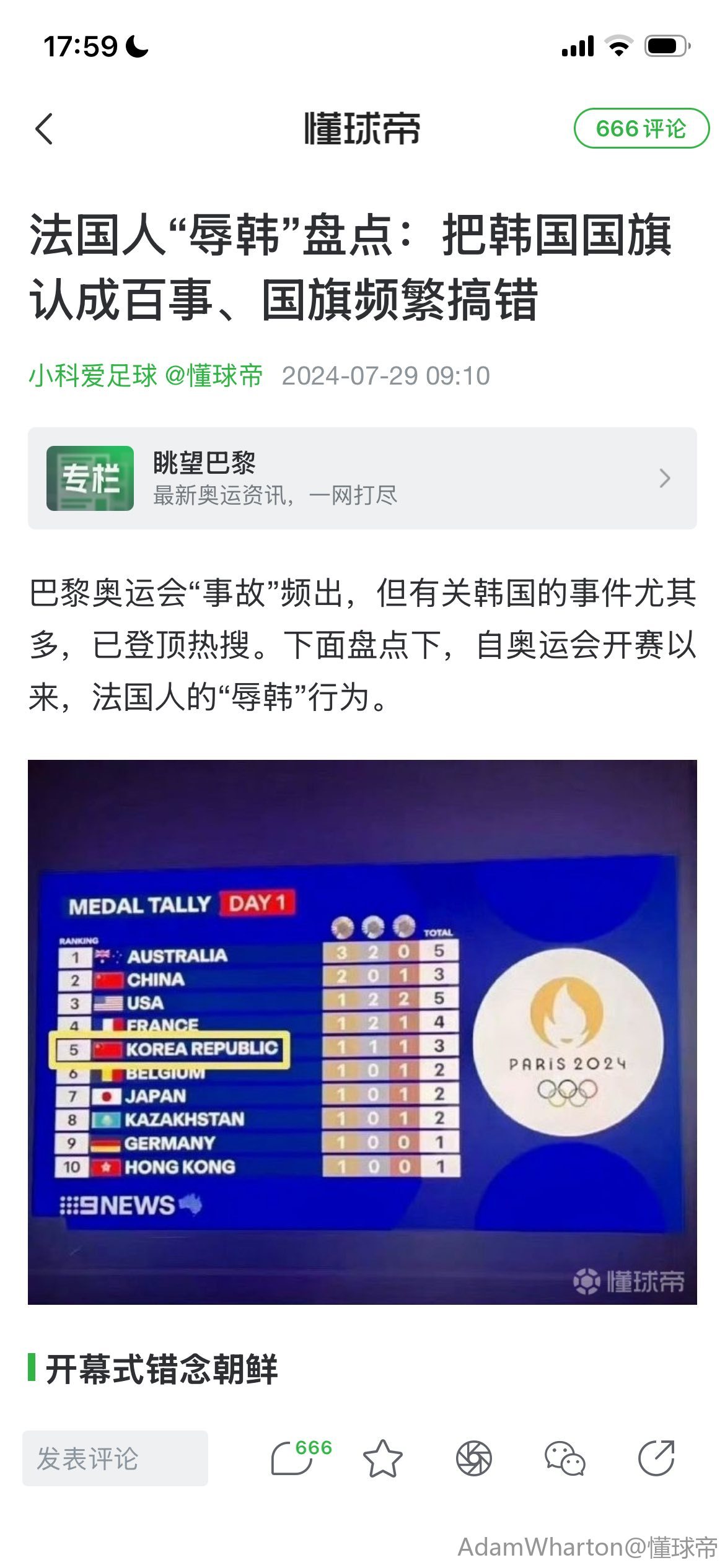Screen dimensions: 725x1568
Task: Open the share arrow icon
Action: 656,1458
